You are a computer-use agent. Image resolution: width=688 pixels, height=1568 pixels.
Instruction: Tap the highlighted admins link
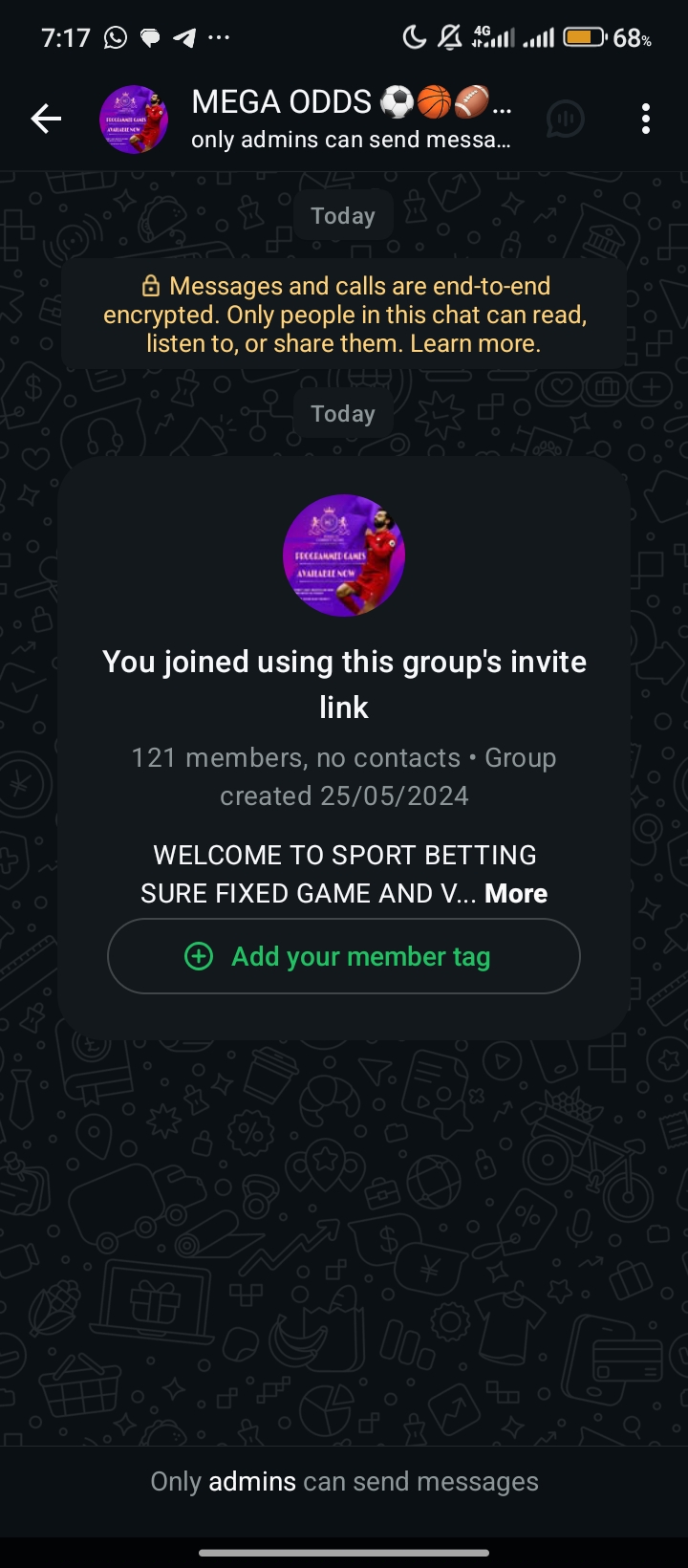(252, 1481)
